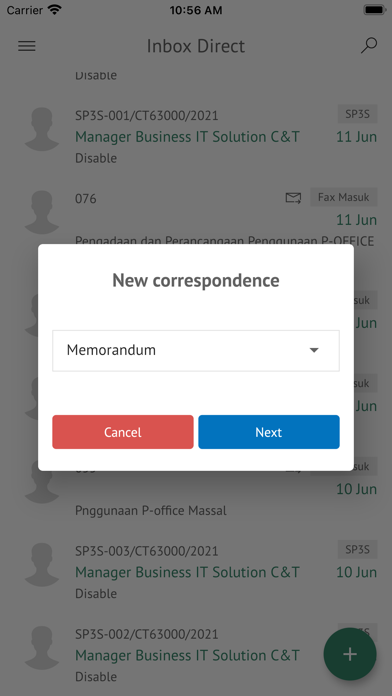Screen dimensions: 392x696
Task: Proceed with the Next button
Action: click(269, 432)
